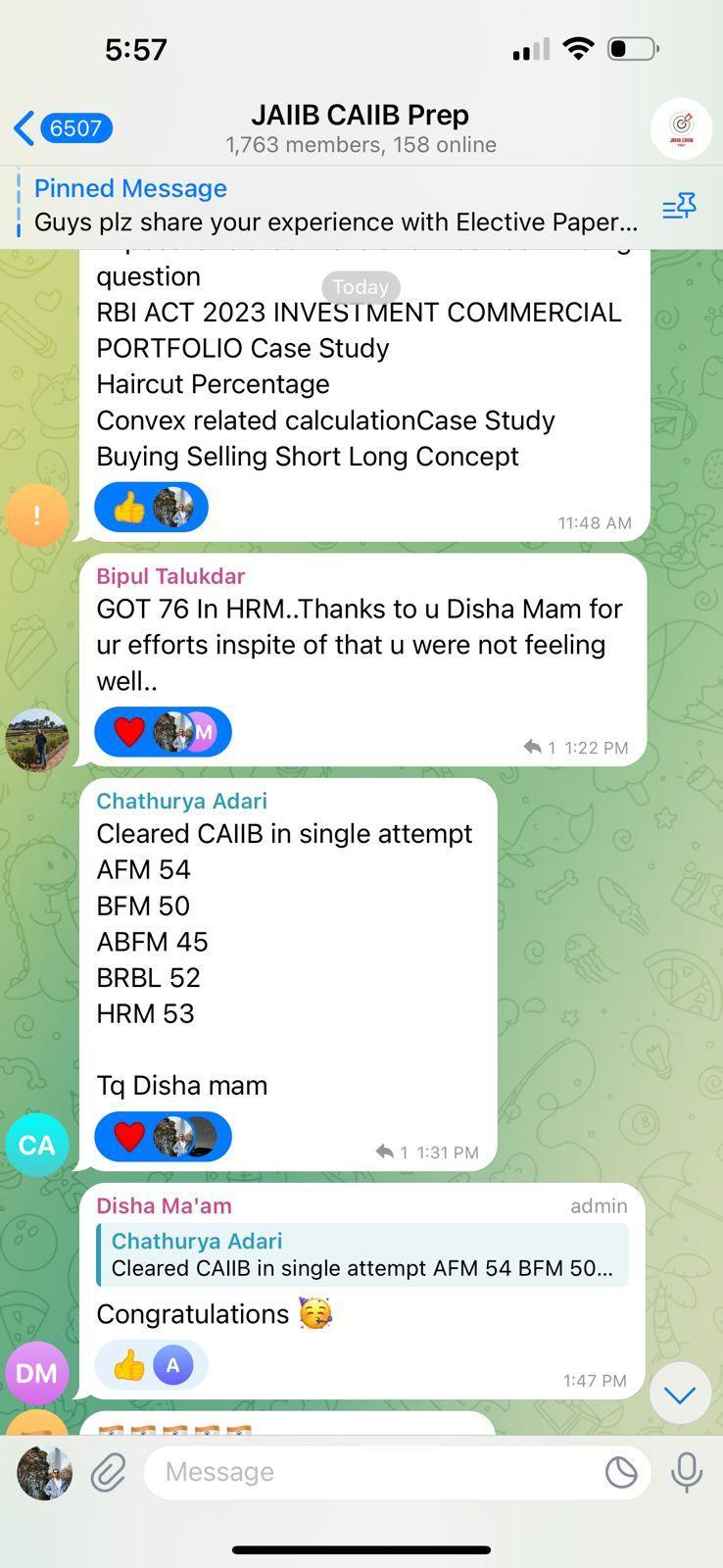
Task: Open Bipul Talukdar's profile photo
Action: [x=37, y=740]
